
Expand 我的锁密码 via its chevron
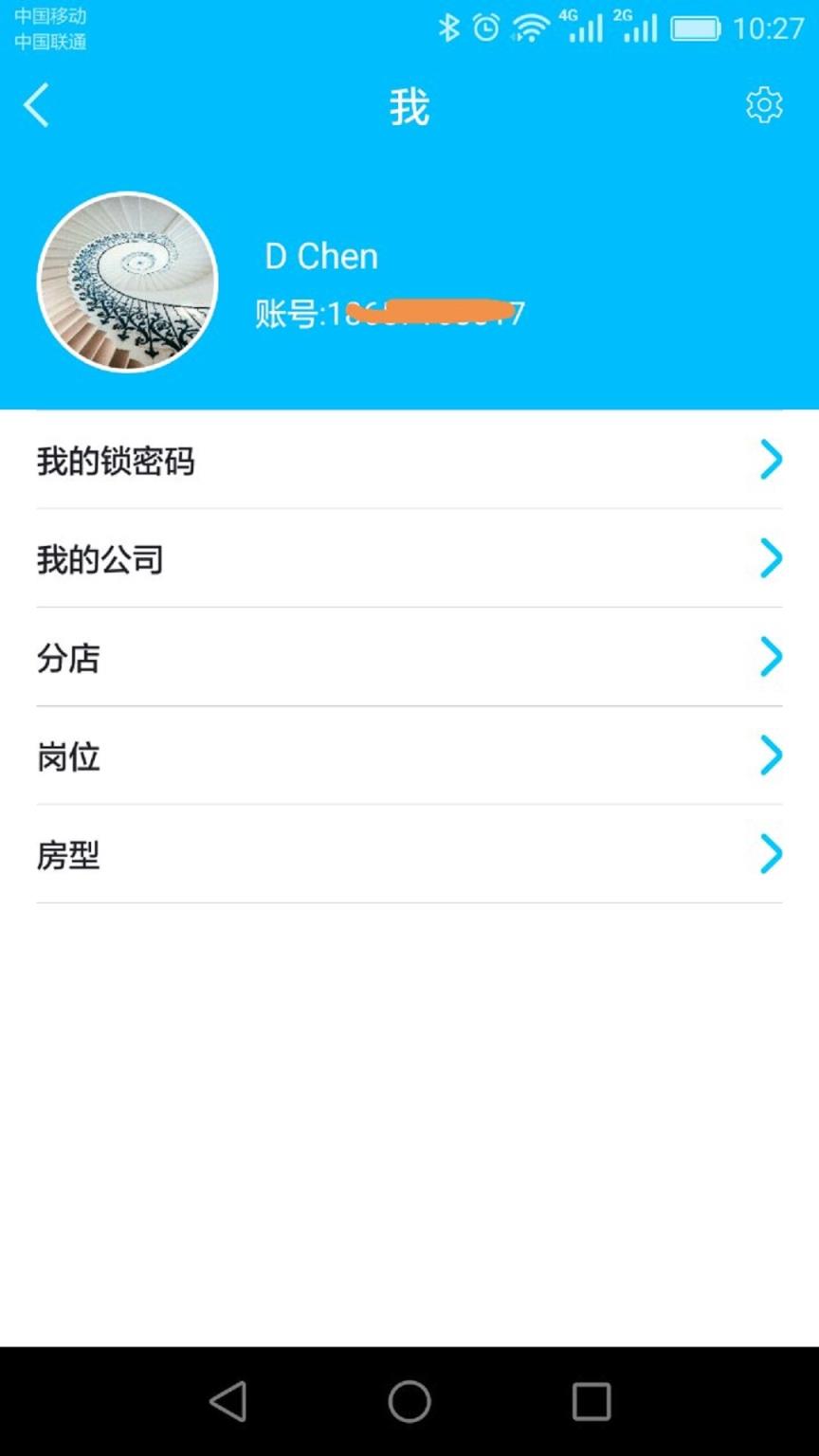click(771, 461)
